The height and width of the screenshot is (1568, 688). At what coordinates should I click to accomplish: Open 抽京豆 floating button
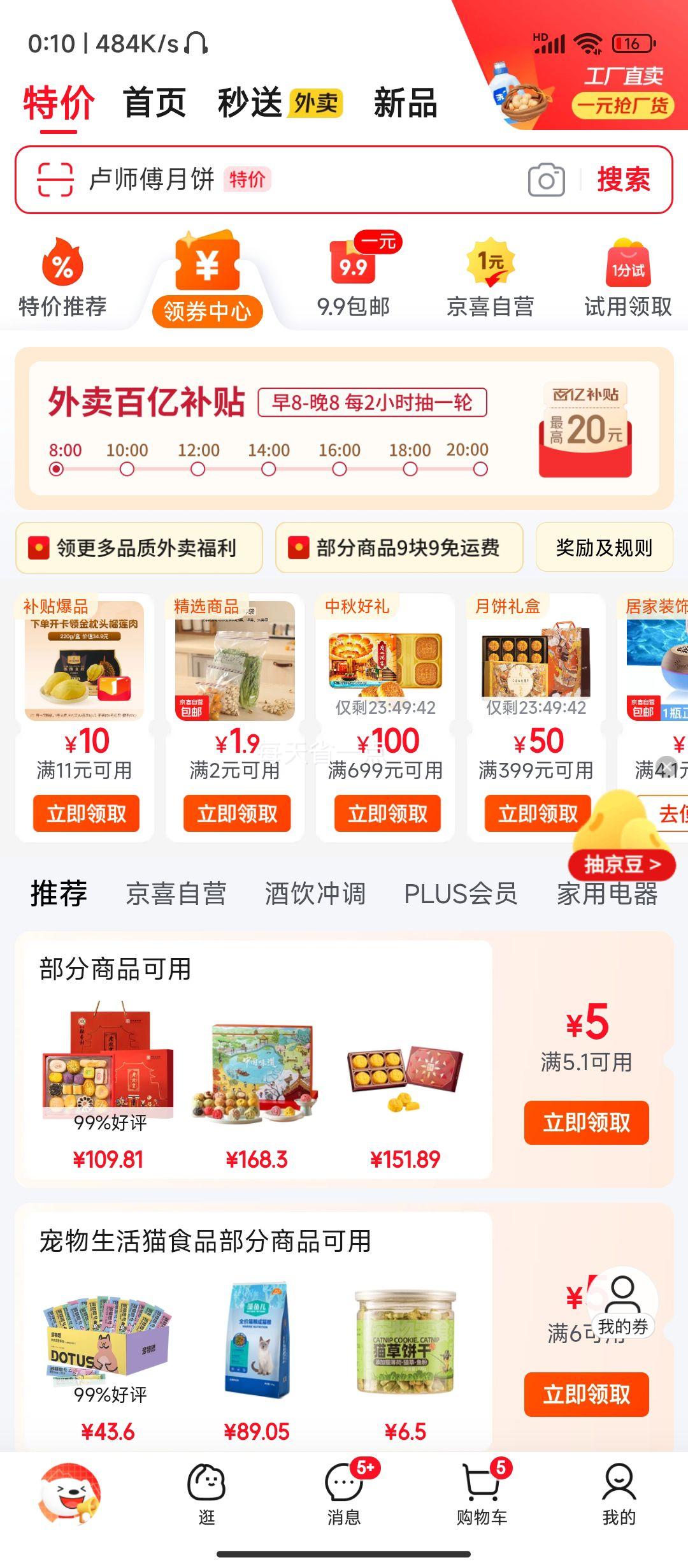[621, 864]
